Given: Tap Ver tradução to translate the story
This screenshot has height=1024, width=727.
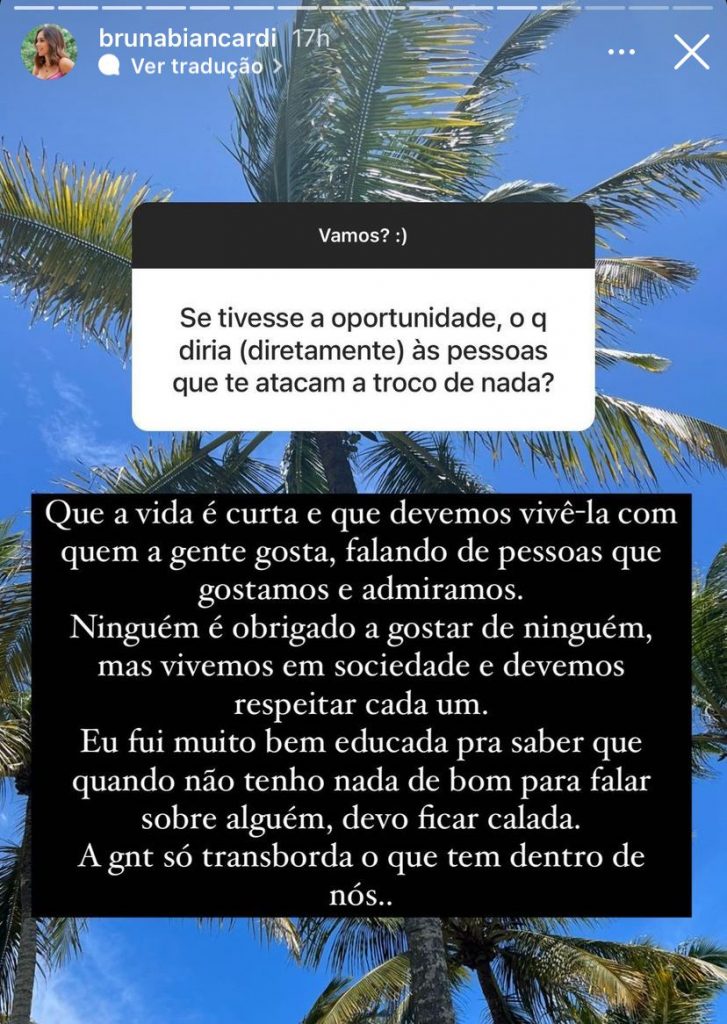Looking at the screenshot, I should pos(186,67).
